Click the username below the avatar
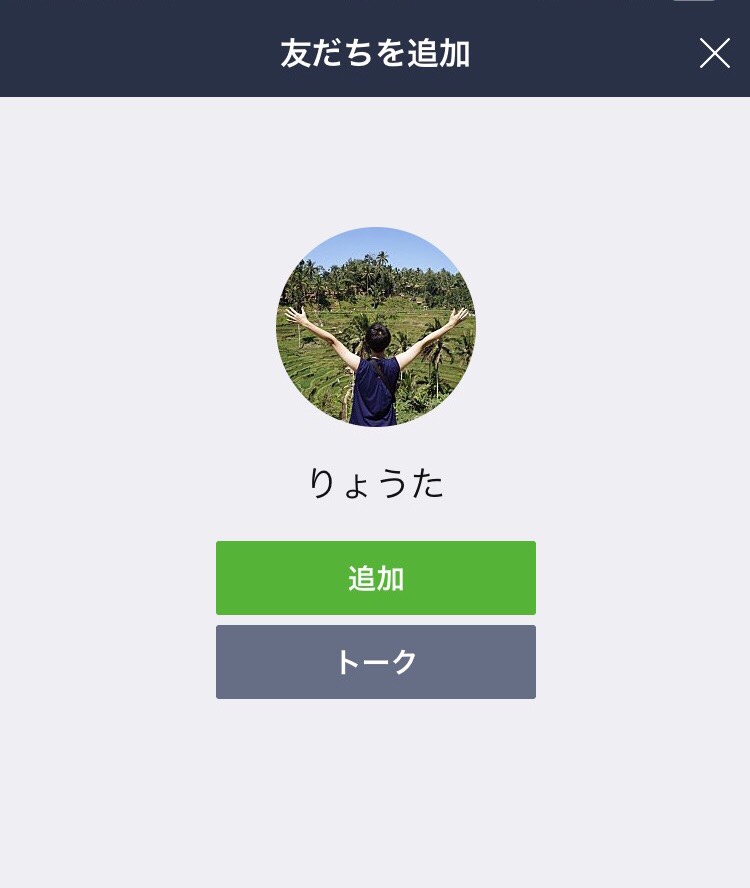 tap(375, 484)
